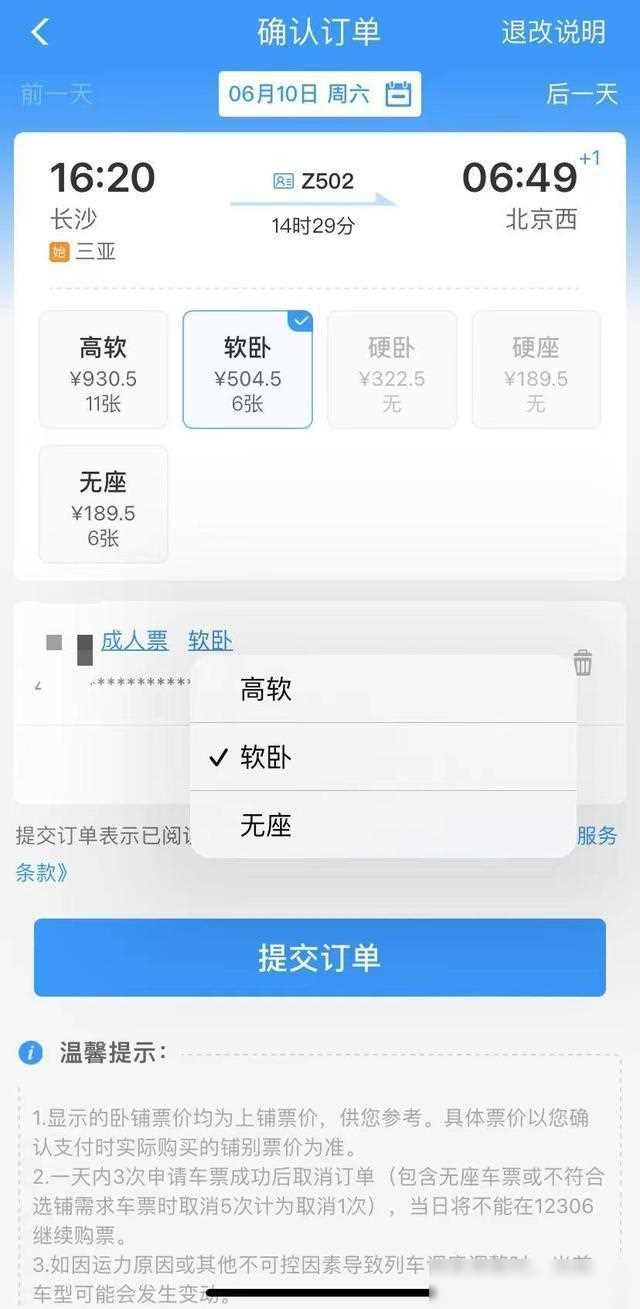
Task: Choose 软卧 in the dropdown menu
Action: 266,757
